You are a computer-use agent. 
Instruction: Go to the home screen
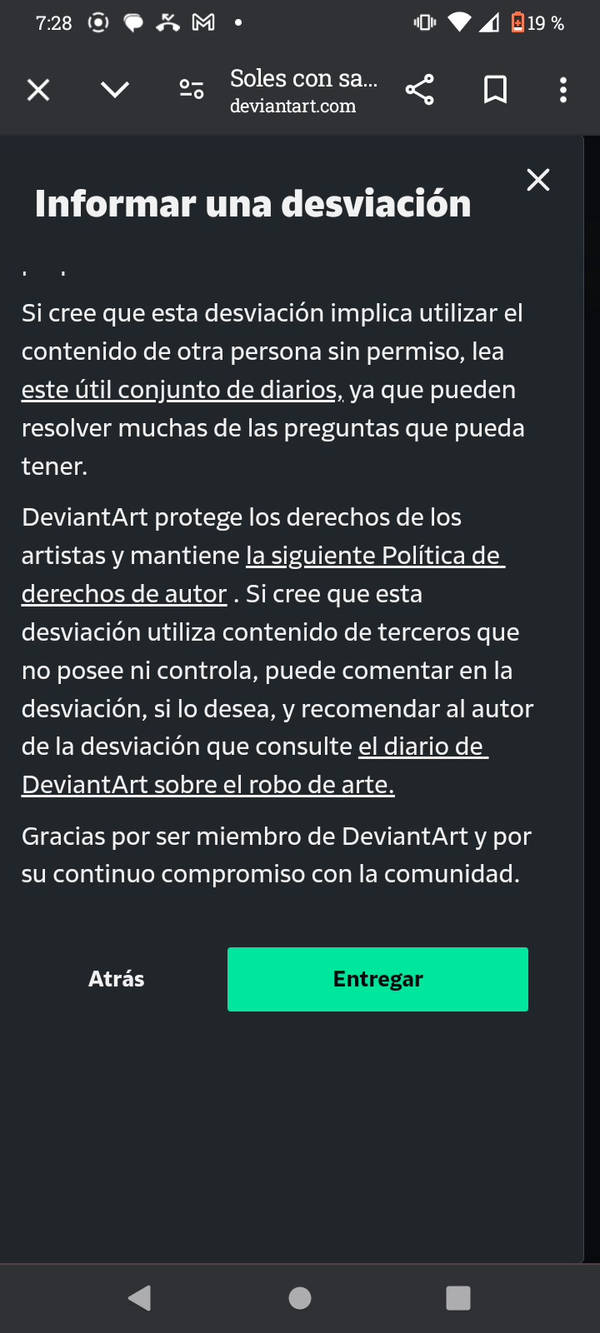[299, 1298]
